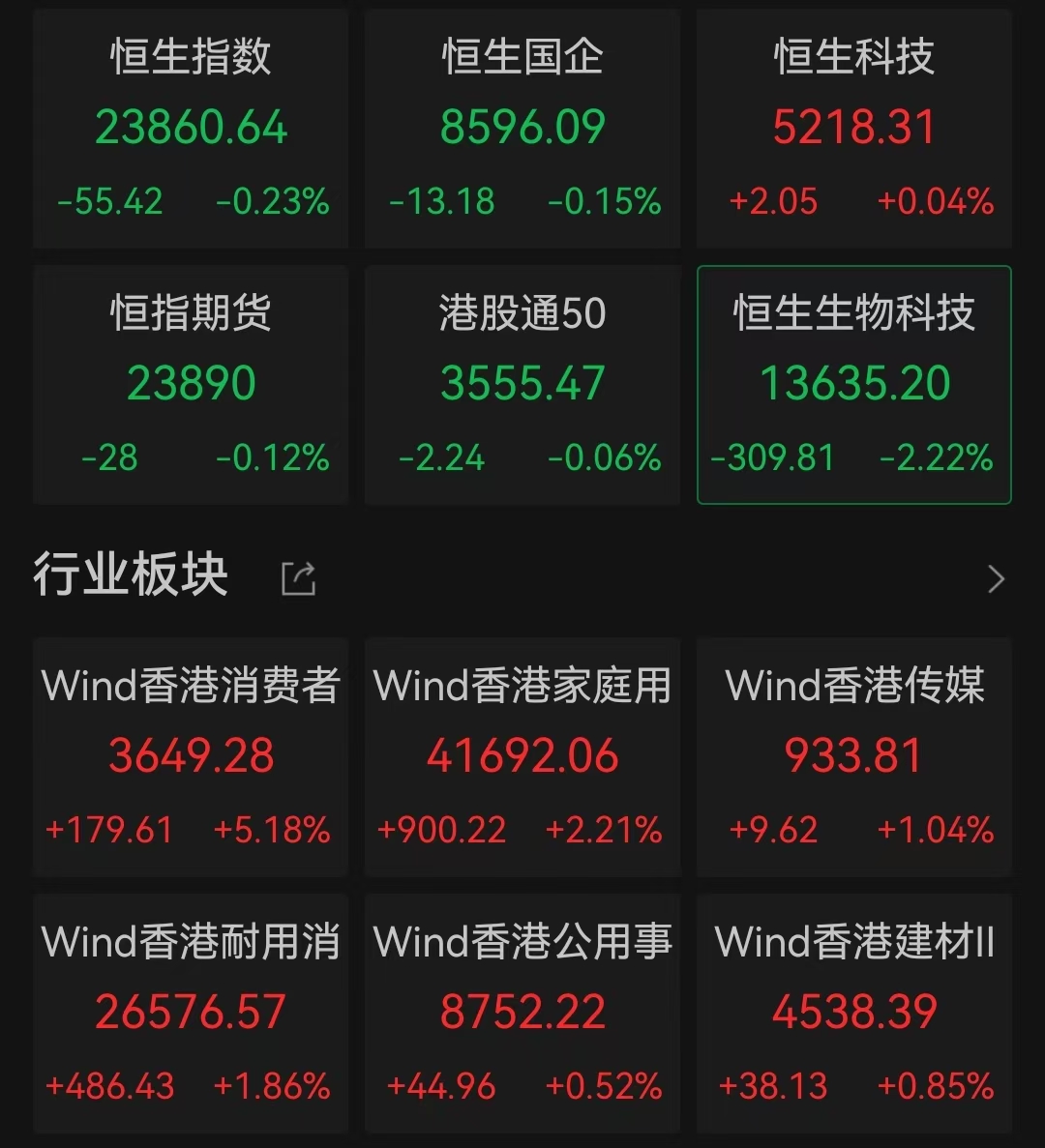
Task: View the Wind香港建材II sector card
Action: click(x=853, y=1013)
